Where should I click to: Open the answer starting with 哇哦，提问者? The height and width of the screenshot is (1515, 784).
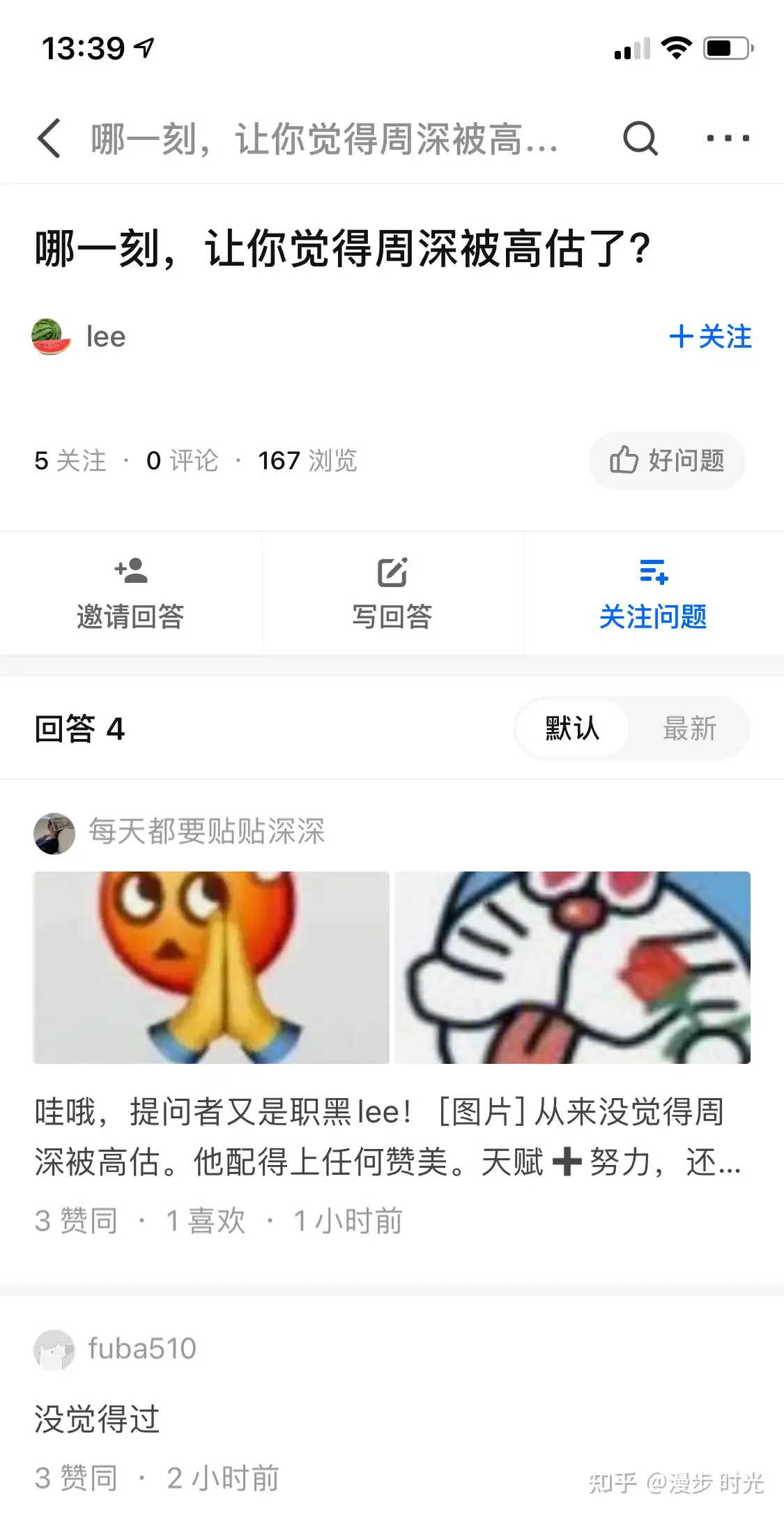coord(387,1136)
